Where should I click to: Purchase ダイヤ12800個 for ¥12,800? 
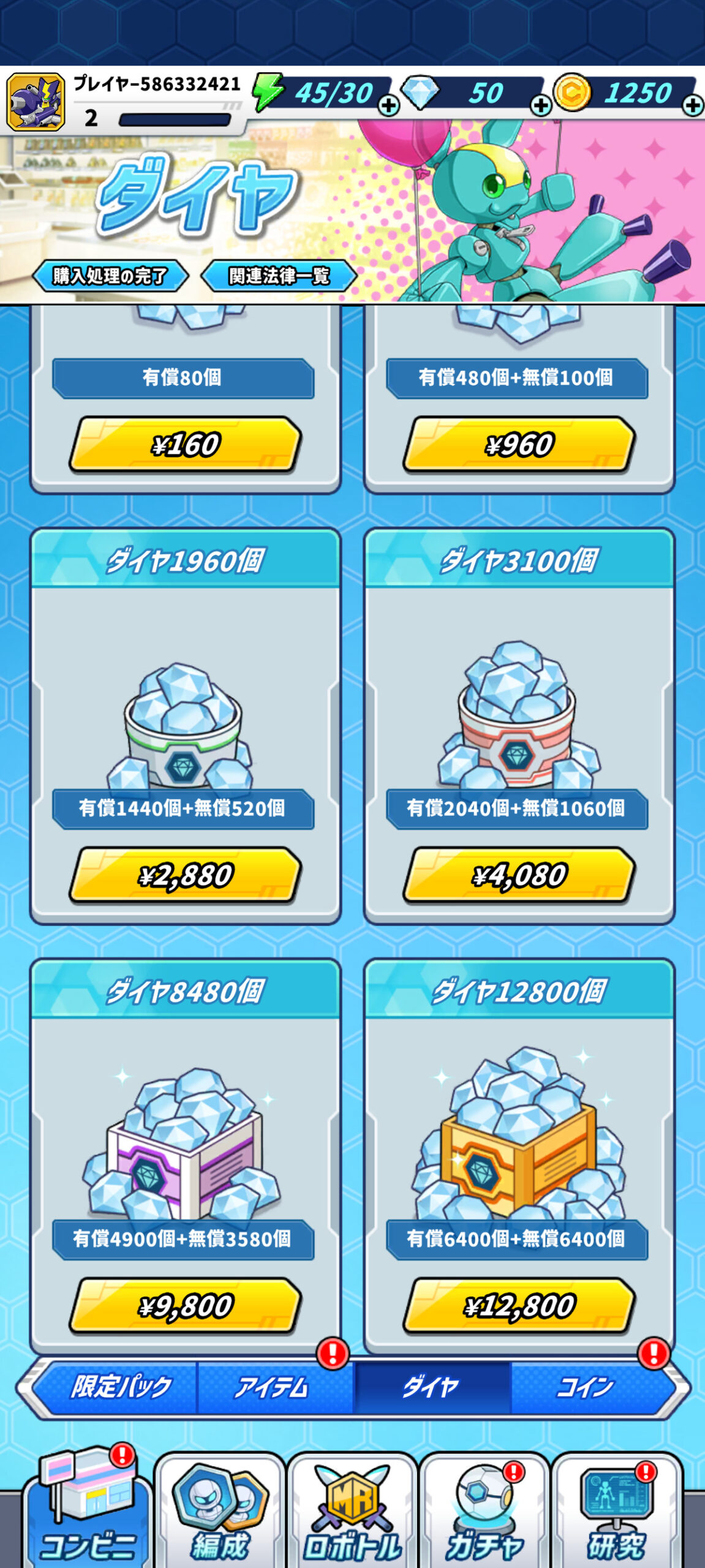point(519,1306)
